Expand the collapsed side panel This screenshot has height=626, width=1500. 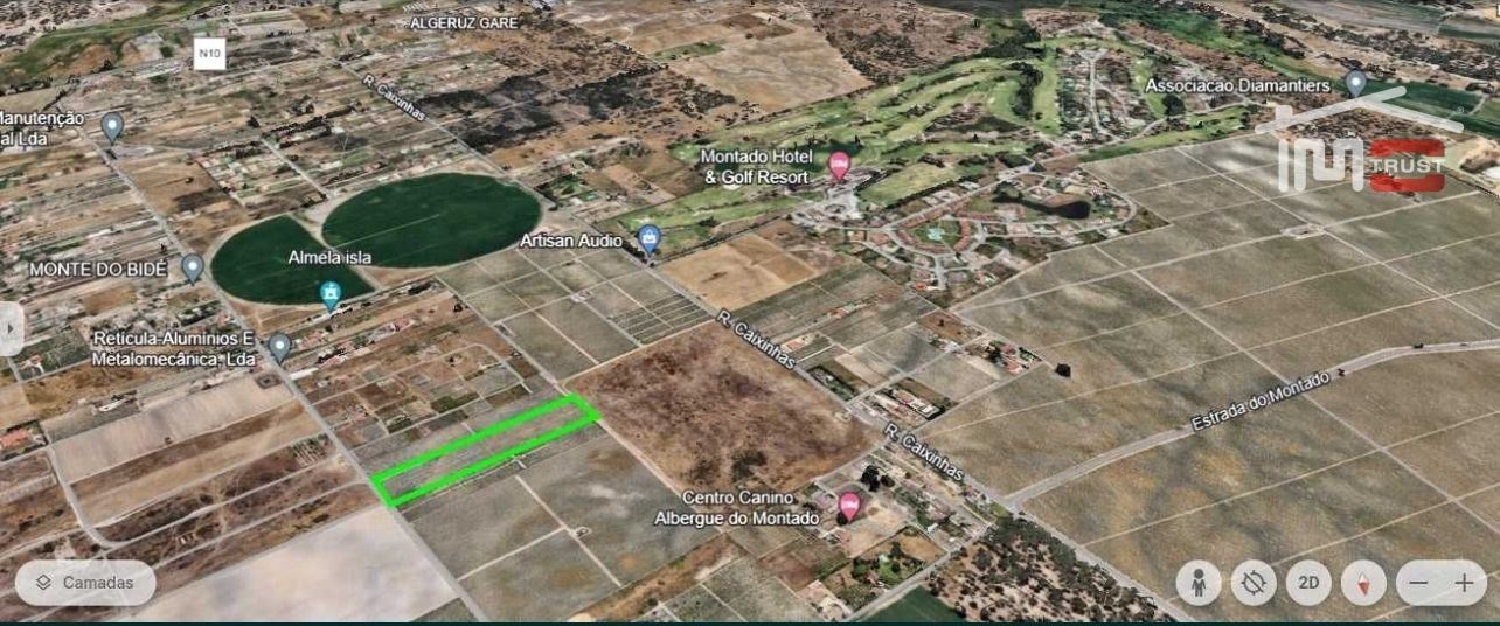(x=11, y=328)
